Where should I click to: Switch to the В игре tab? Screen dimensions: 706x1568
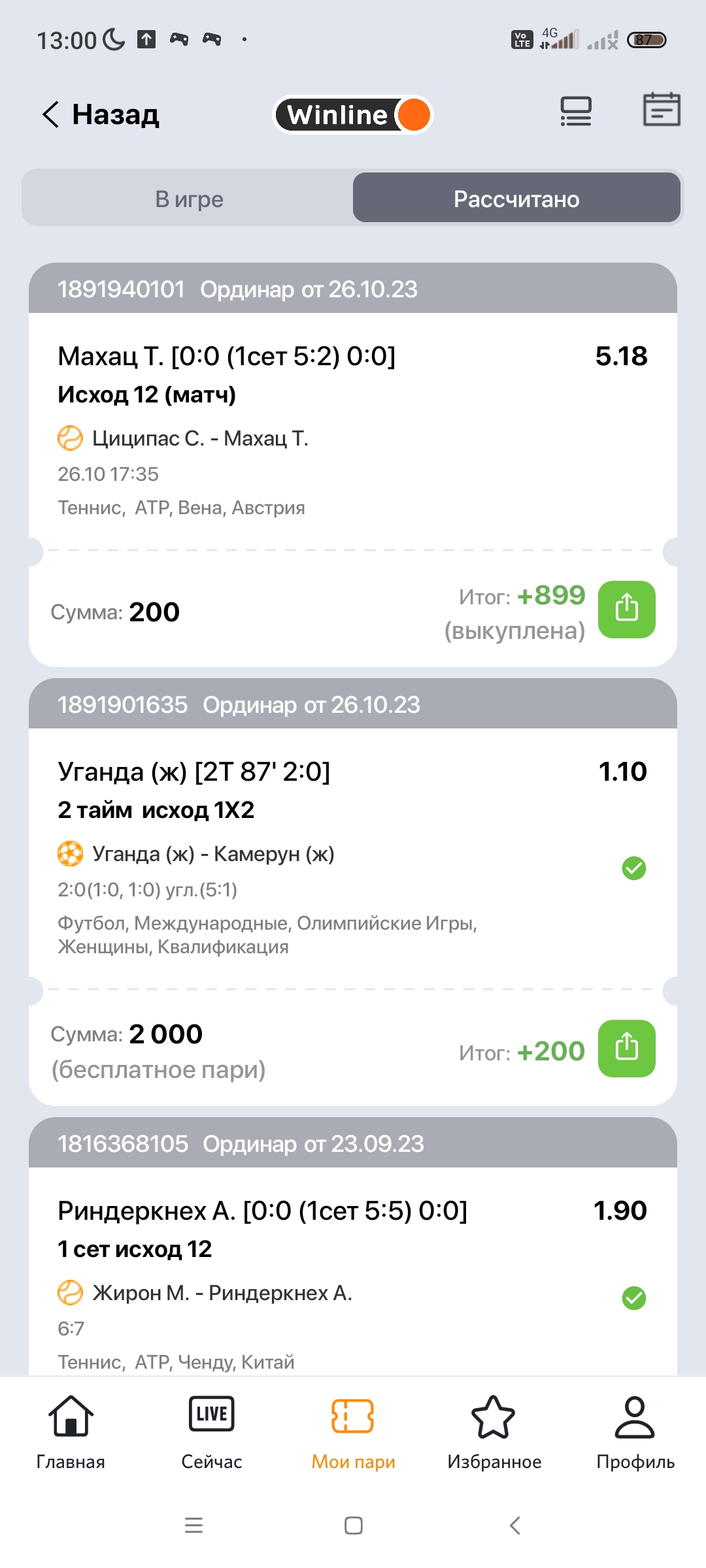[190, 199]
